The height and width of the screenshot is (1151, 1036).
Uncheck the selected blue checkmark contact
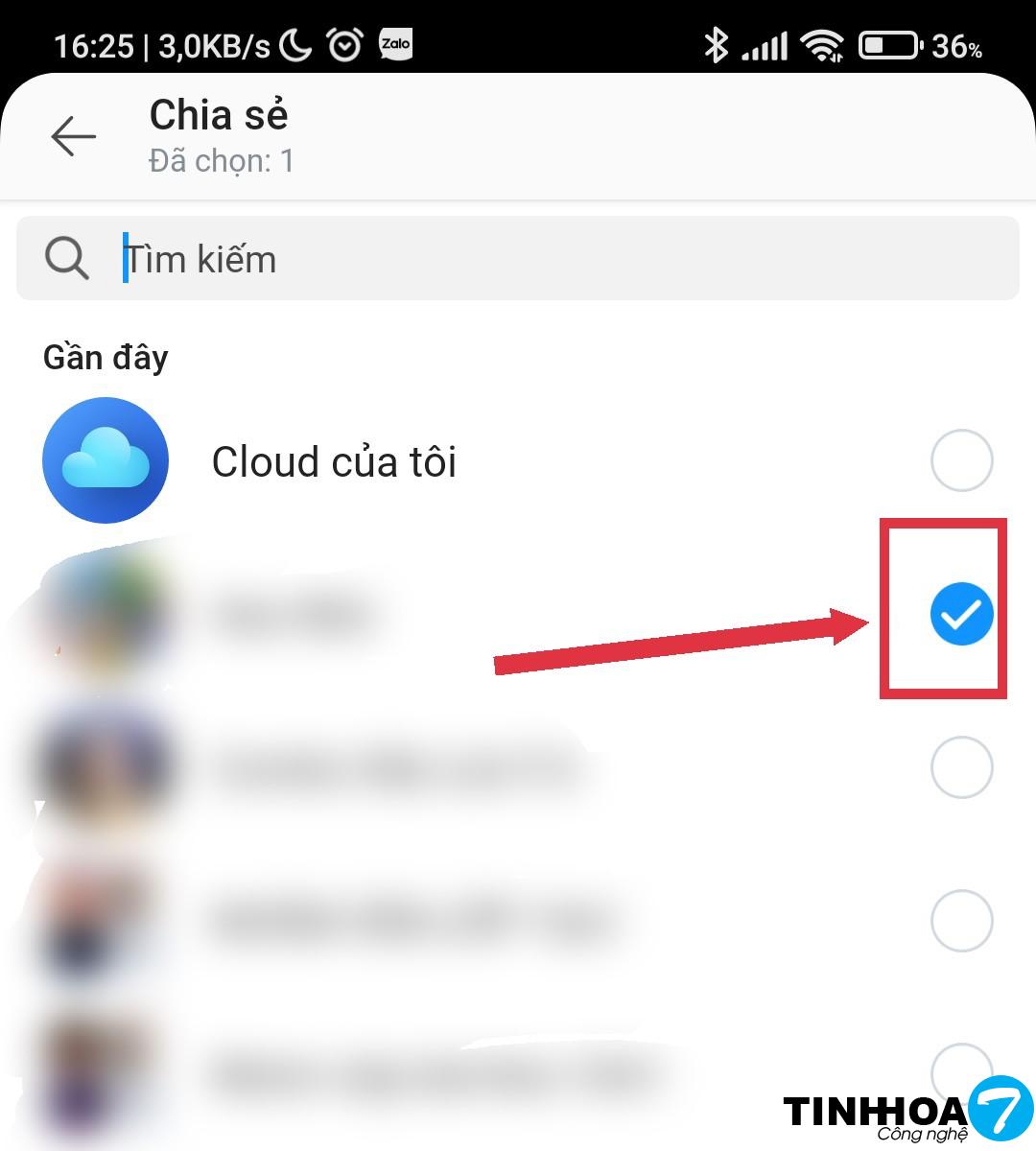961,614
